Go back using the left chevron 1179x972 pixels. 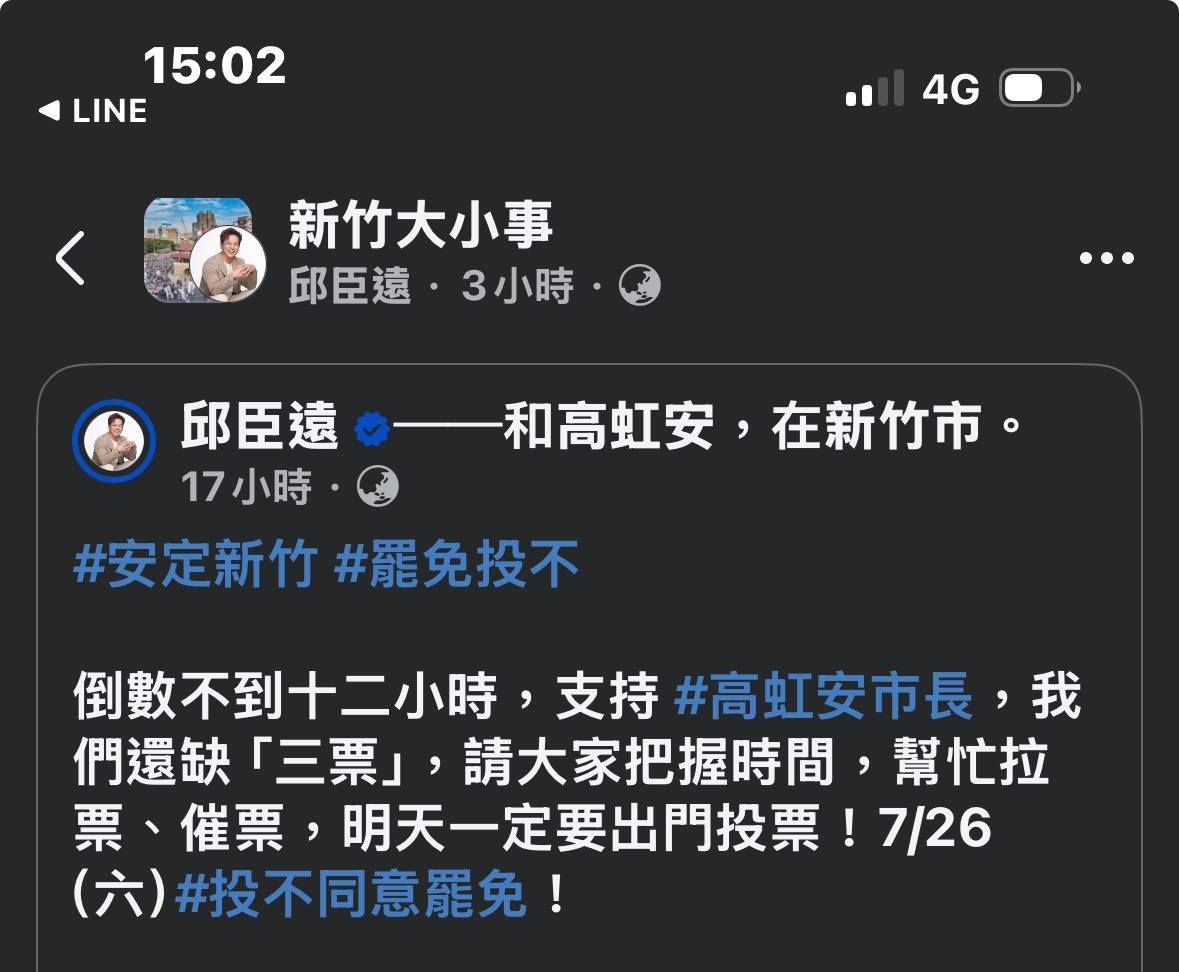click(70, 258)
